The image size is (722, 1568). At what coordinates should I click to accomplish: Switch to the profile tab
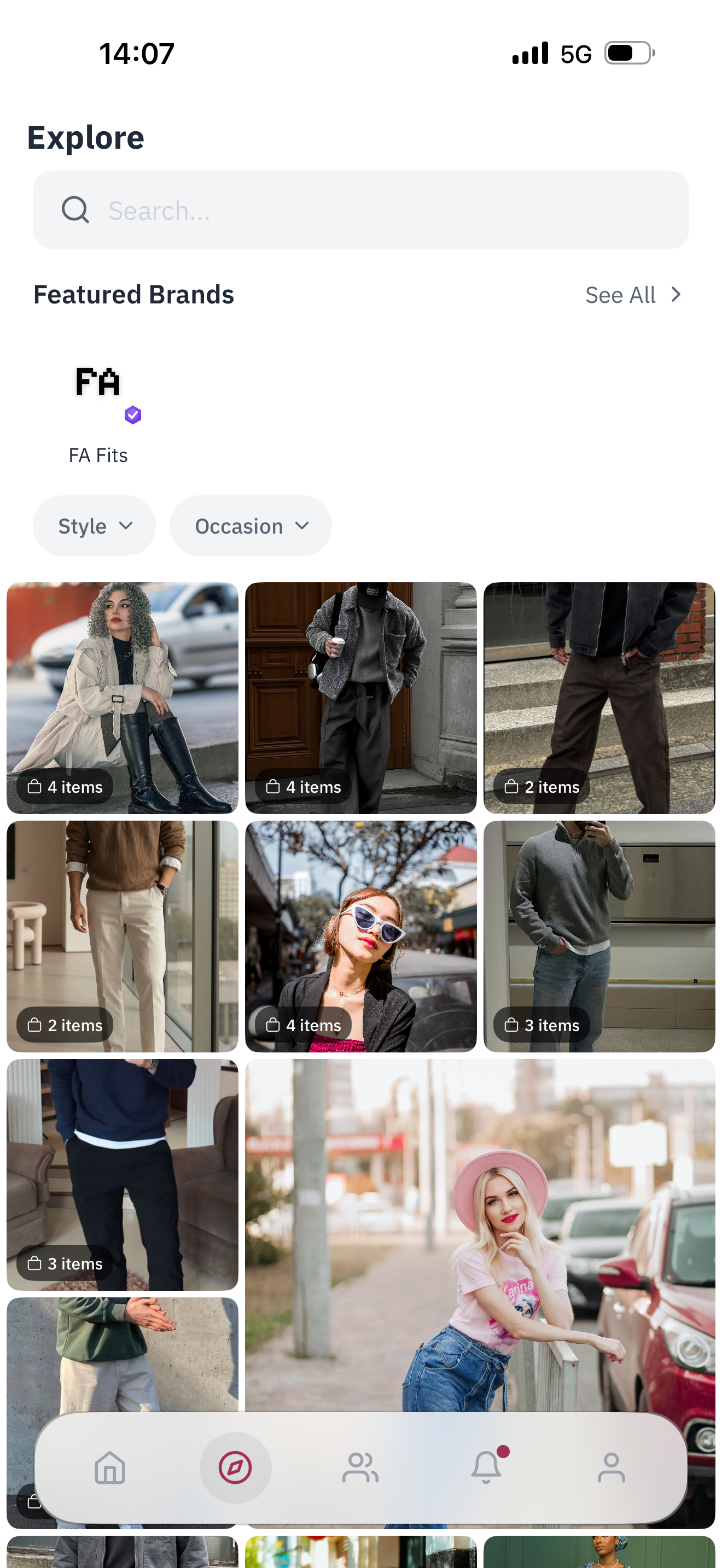click(611, 1467)
